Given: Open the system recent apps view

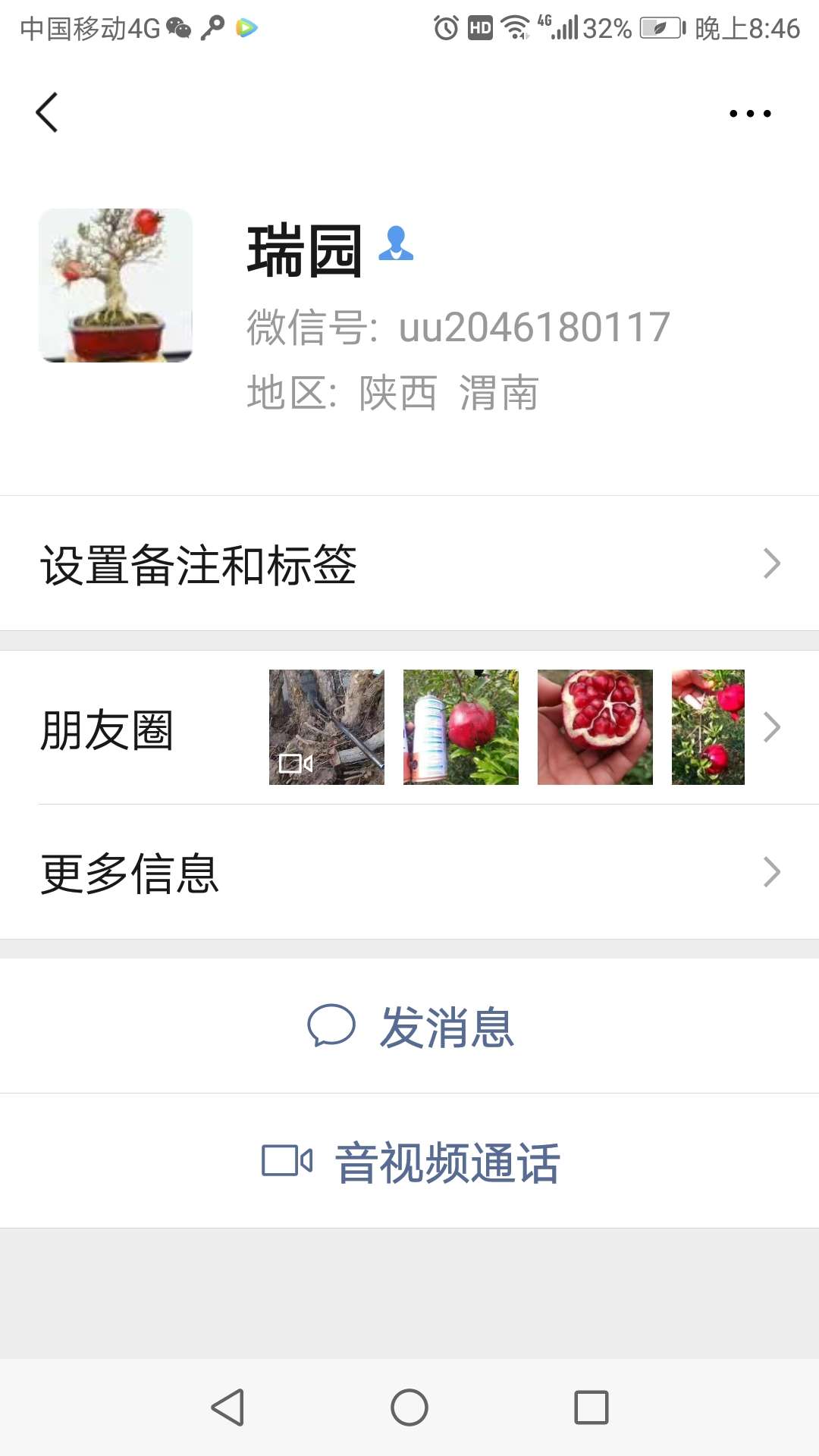Looking at the screenshot, I should (591, 1407).
